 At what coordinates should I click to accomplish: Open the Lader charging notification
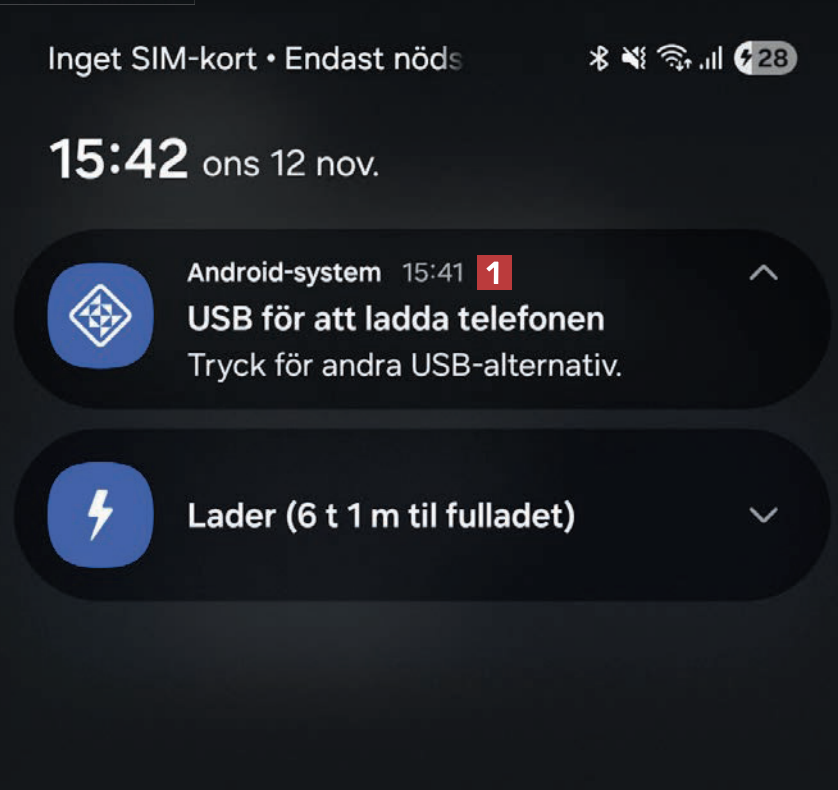point(380,516)
